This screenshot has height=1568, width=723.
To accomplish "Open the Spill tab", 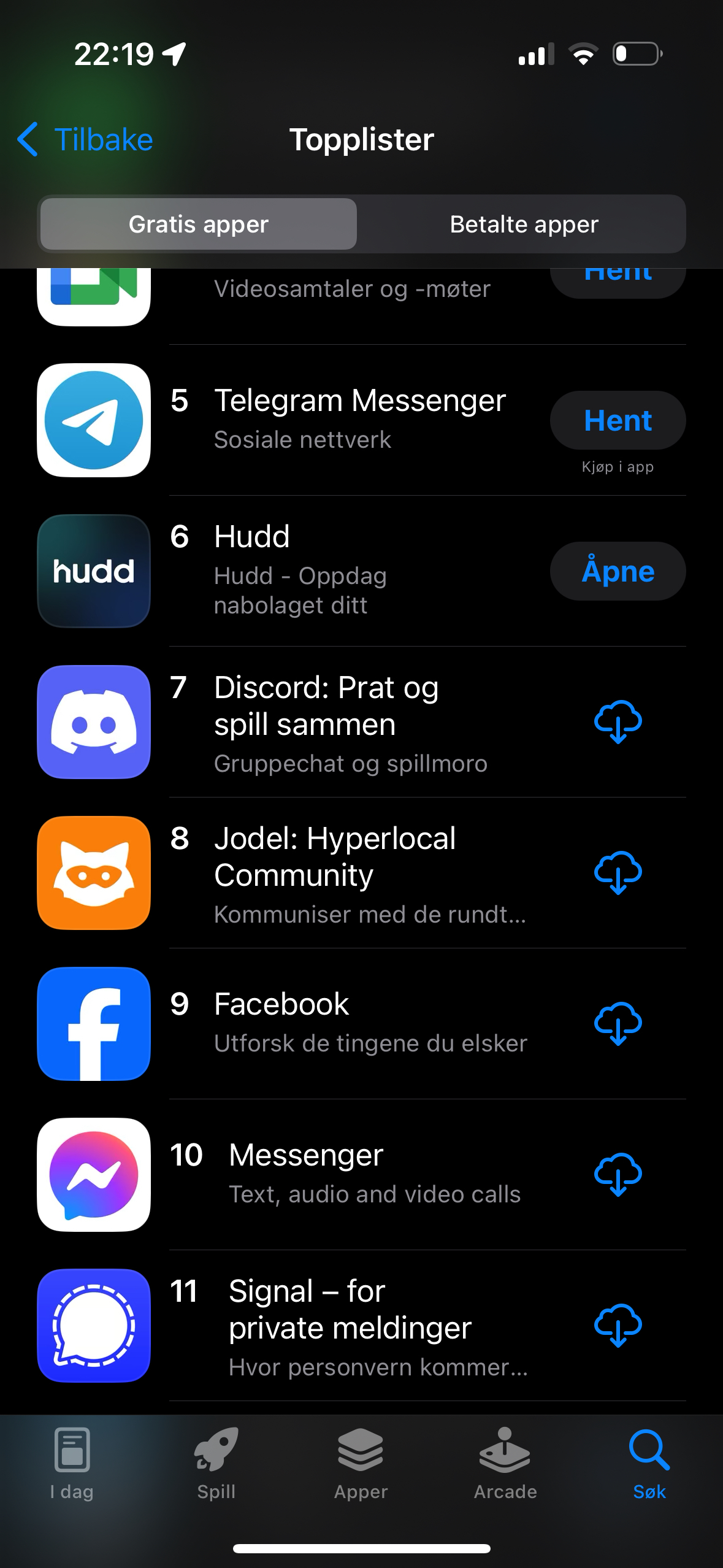I will click(216, 1464).
